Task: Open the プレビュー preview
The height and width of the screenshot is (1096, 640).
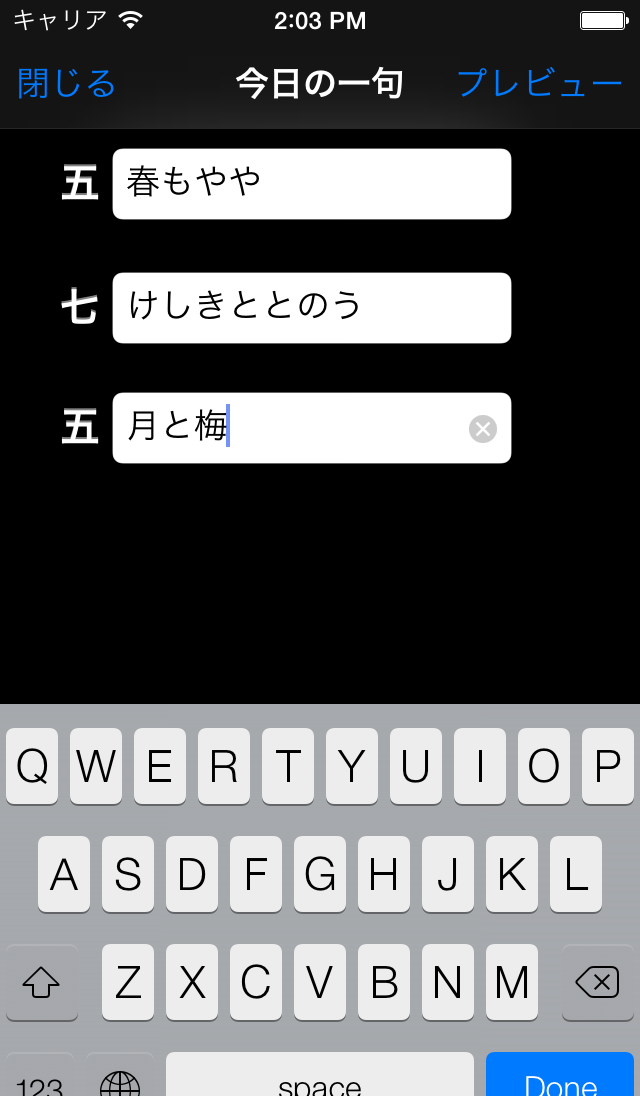Action: (x=539, y=83)
